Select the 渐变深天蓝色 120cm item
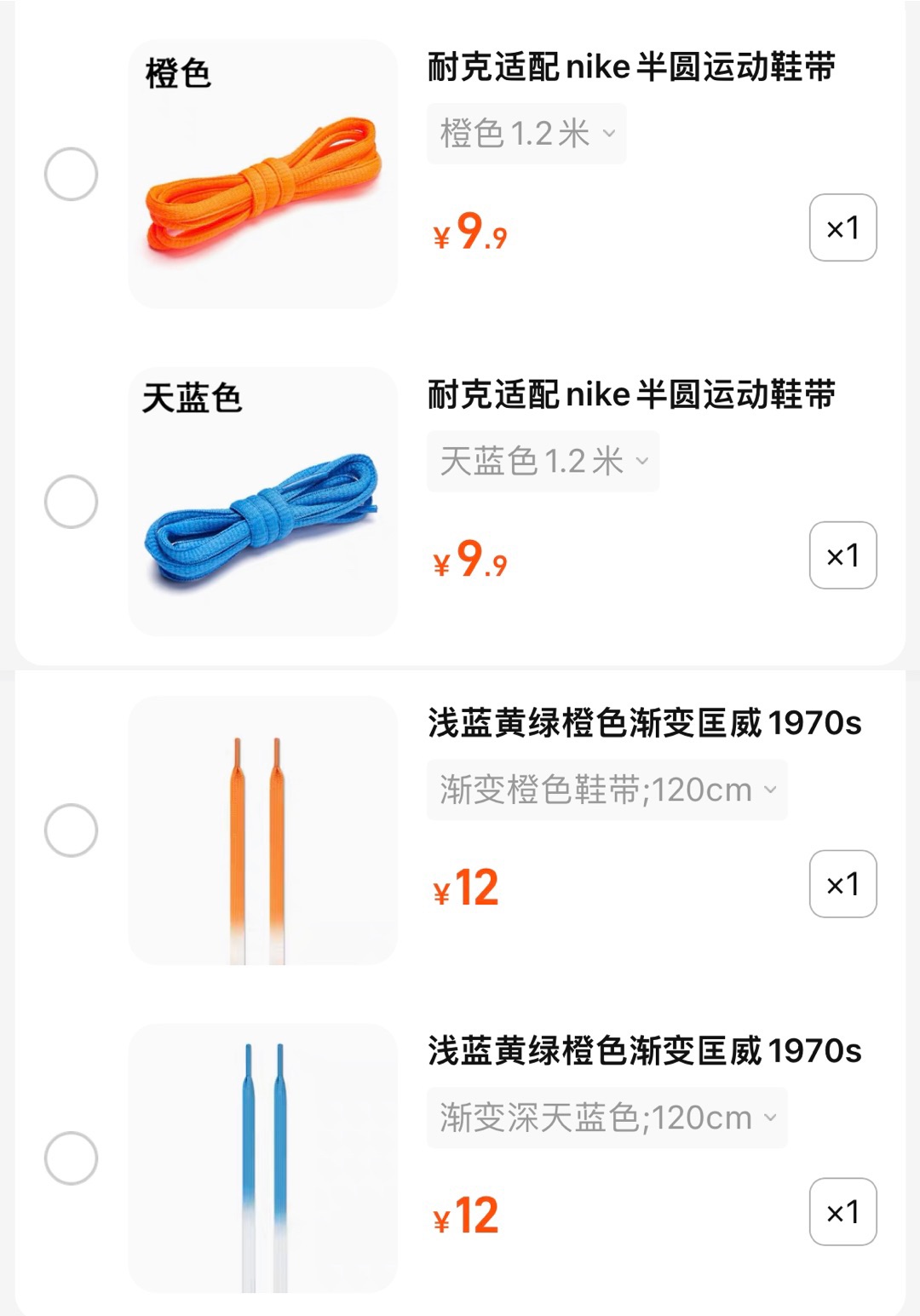The image size is (920, 1316). click(x=71, y=1158)
